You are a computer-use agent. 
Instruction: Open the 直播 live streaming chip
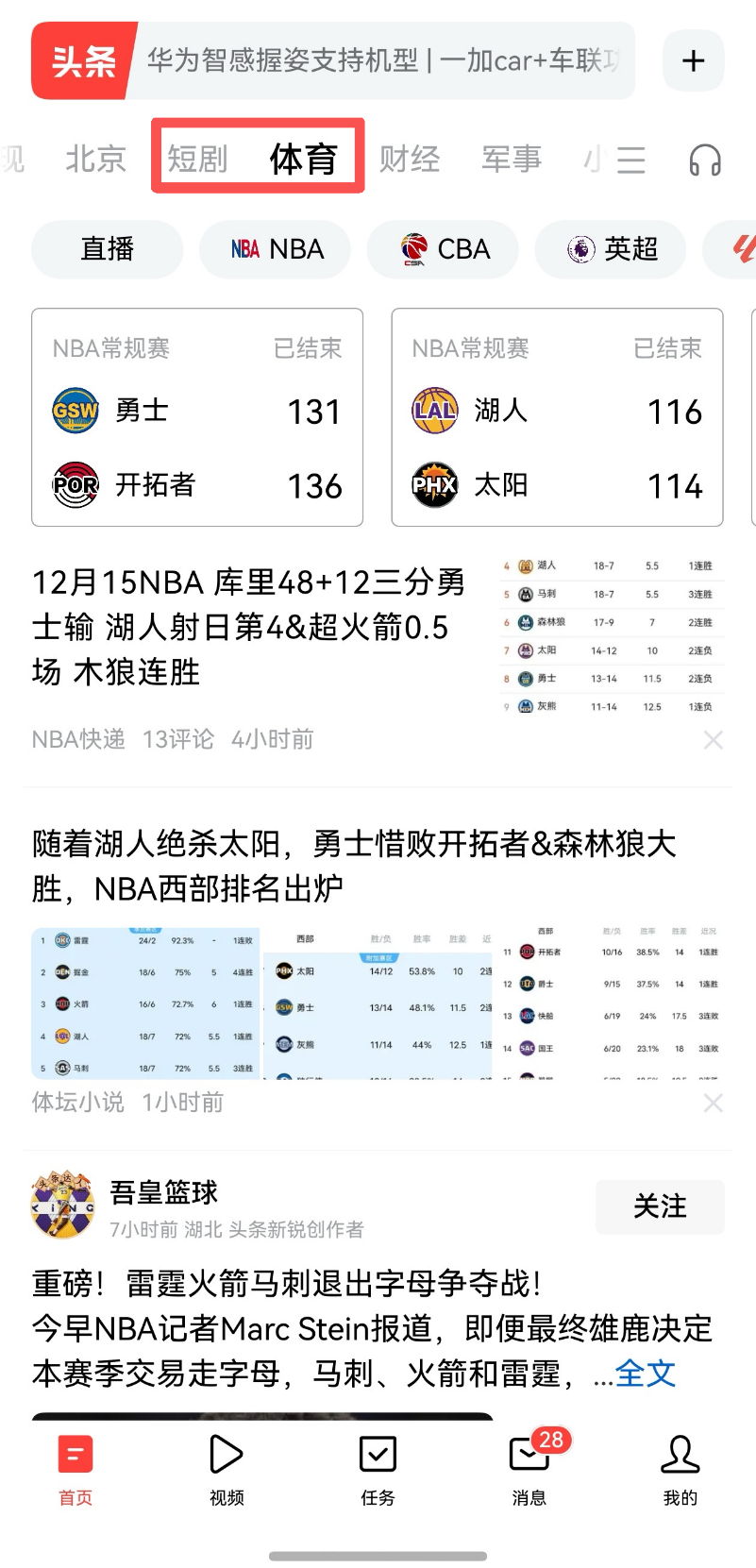107,249
